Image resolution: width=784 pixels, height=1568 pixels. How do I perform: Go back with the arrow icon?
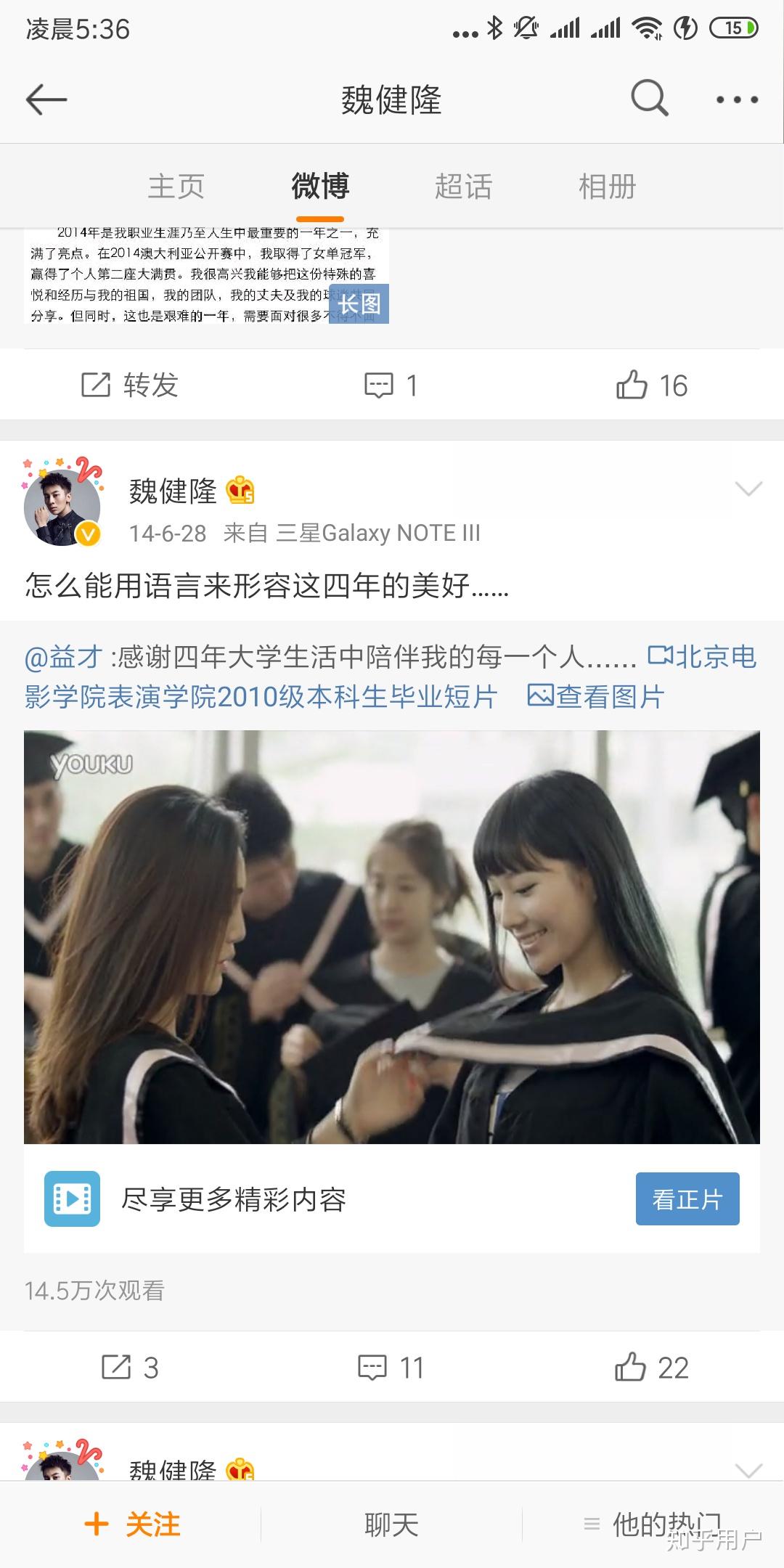click(x=46, y=99)
